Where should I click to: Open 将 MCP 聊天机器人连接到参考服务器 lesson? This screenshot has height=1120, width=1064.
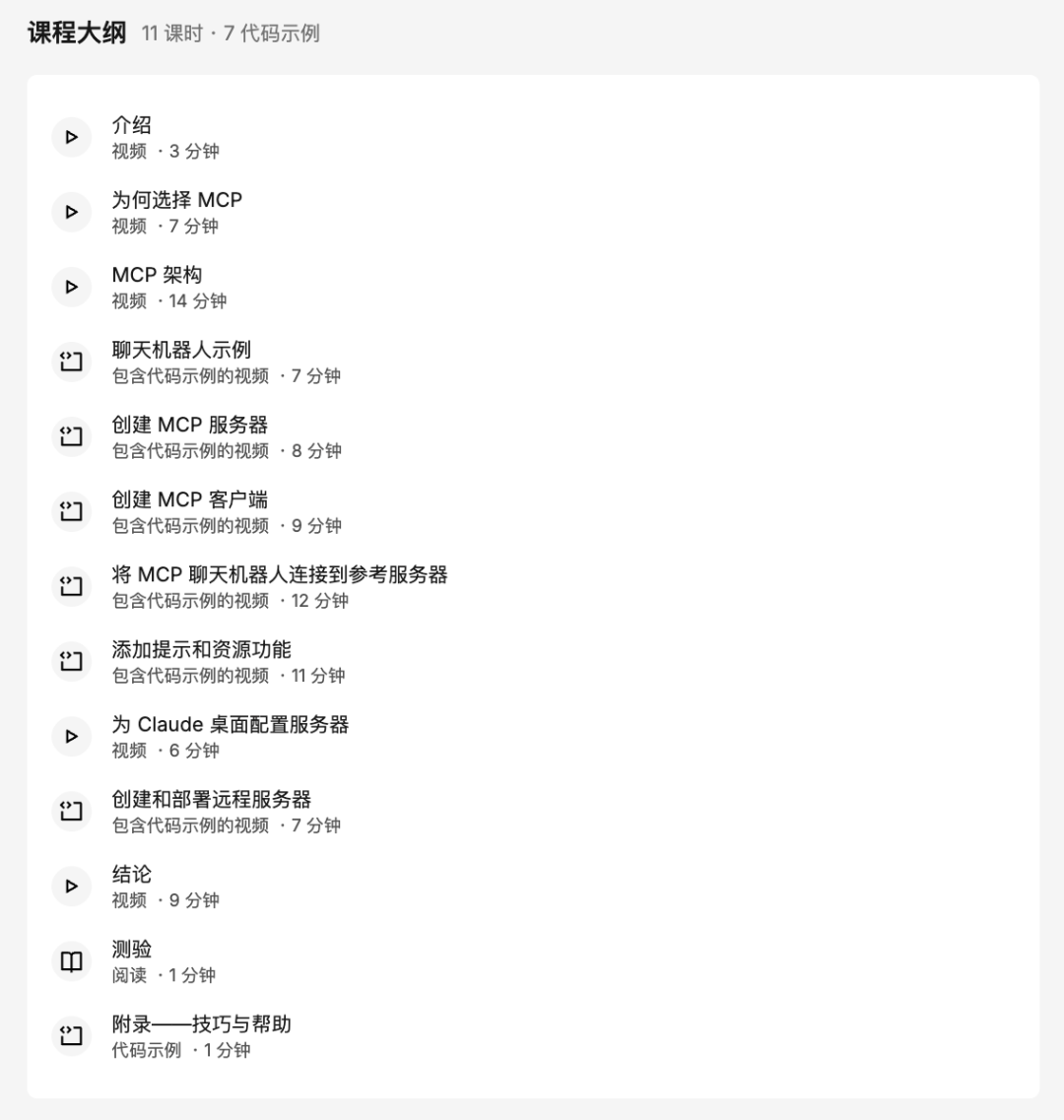279,575
